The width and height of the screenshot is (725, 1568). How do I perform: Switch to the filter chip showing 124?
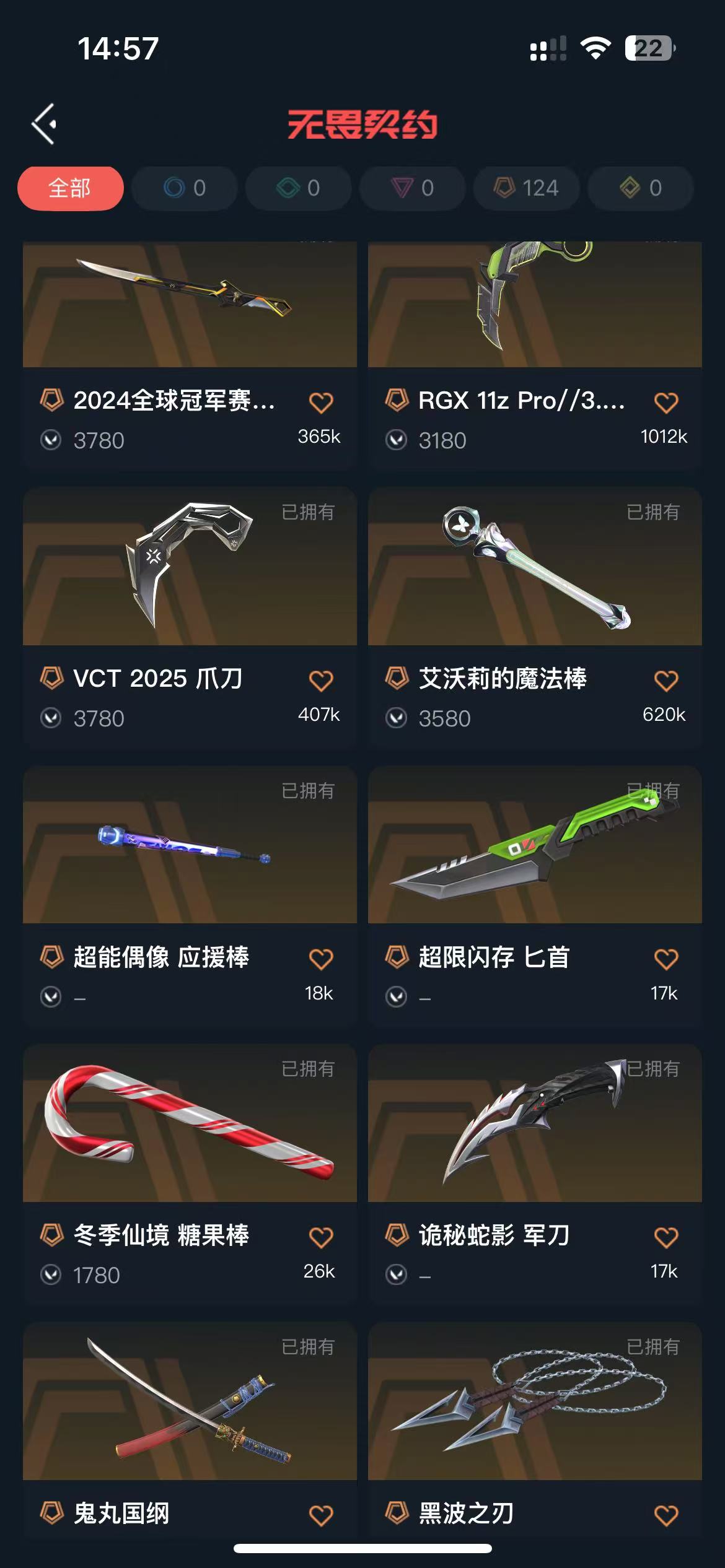coord(527,188)
